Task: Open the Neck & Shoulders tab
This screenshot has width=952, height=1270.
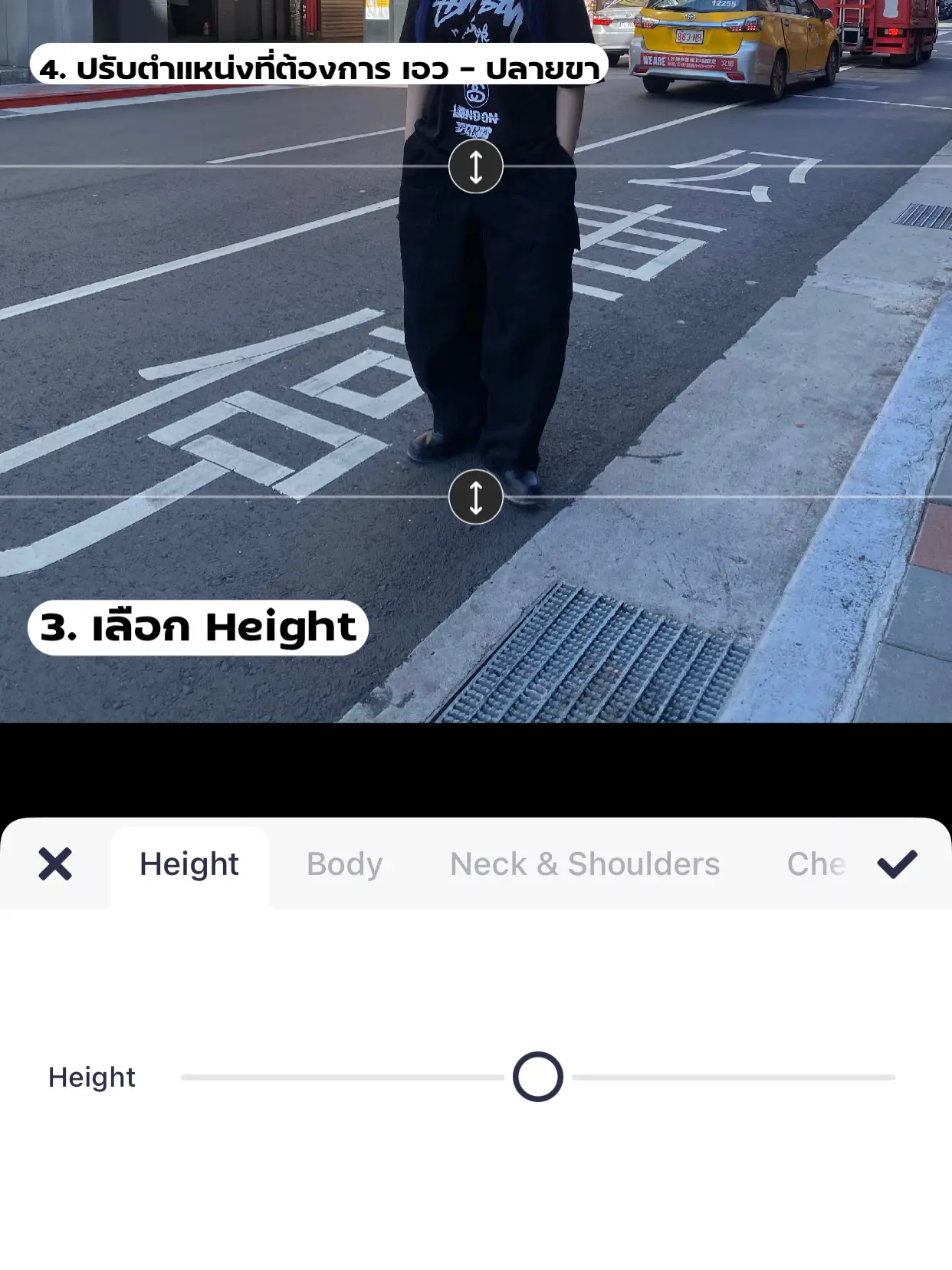Action: [585, 864]
